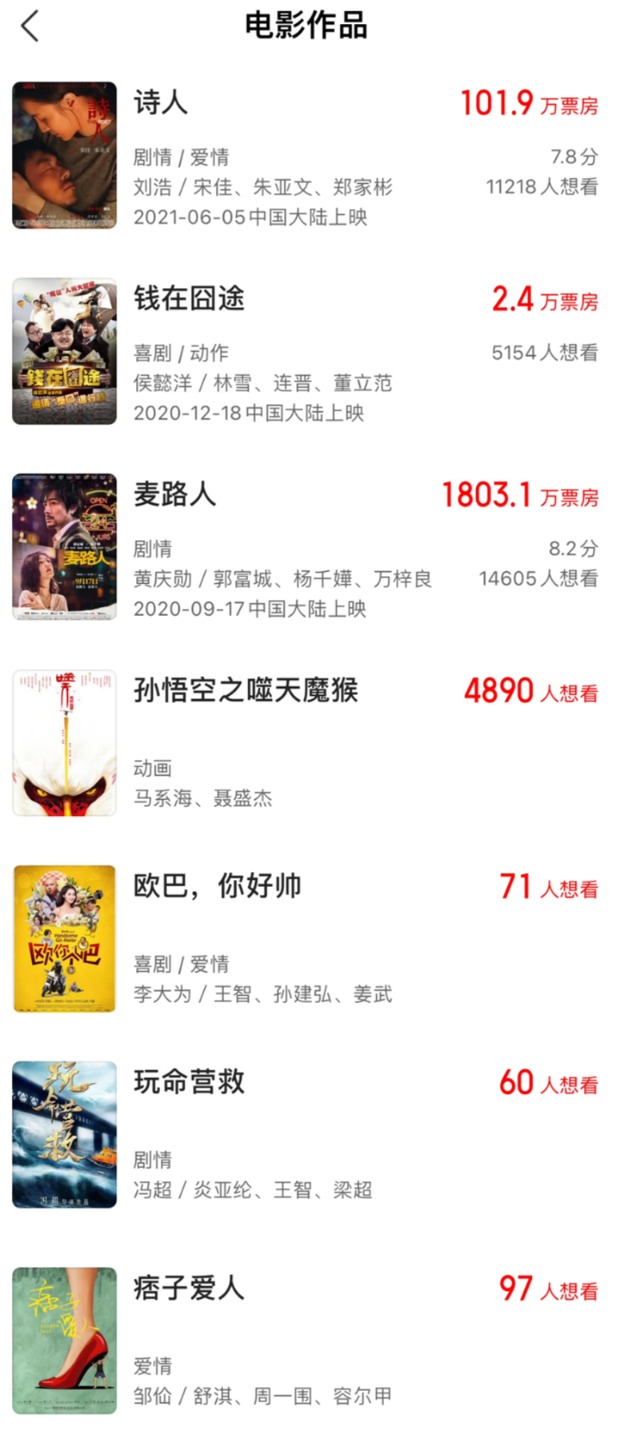Go back using the top-left arrow
Screen dimensions: 640x1451
(30, 26)
